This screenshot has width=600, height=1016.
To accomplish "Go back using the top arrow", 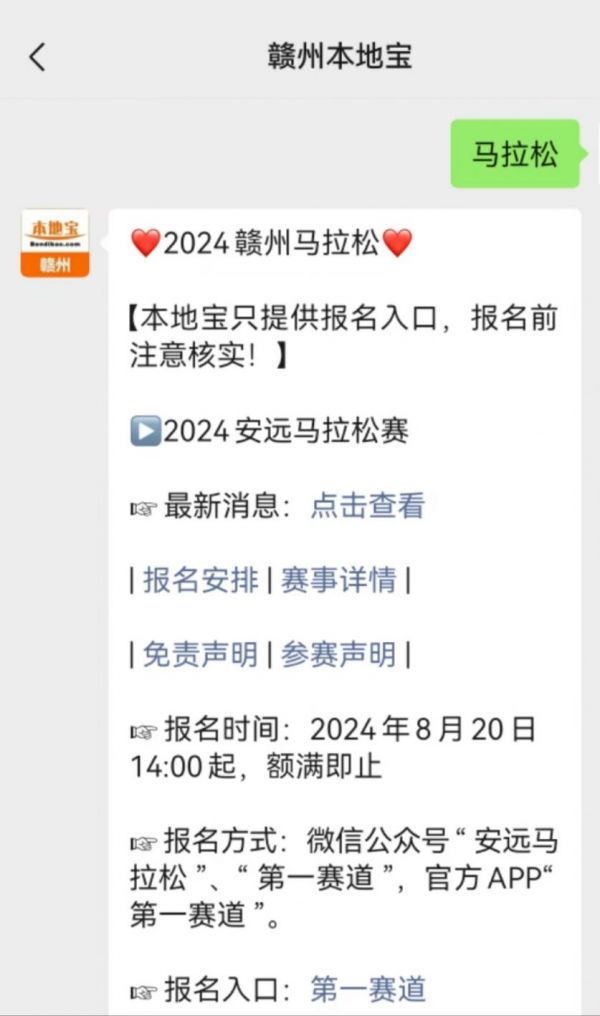I will point(37,57).
